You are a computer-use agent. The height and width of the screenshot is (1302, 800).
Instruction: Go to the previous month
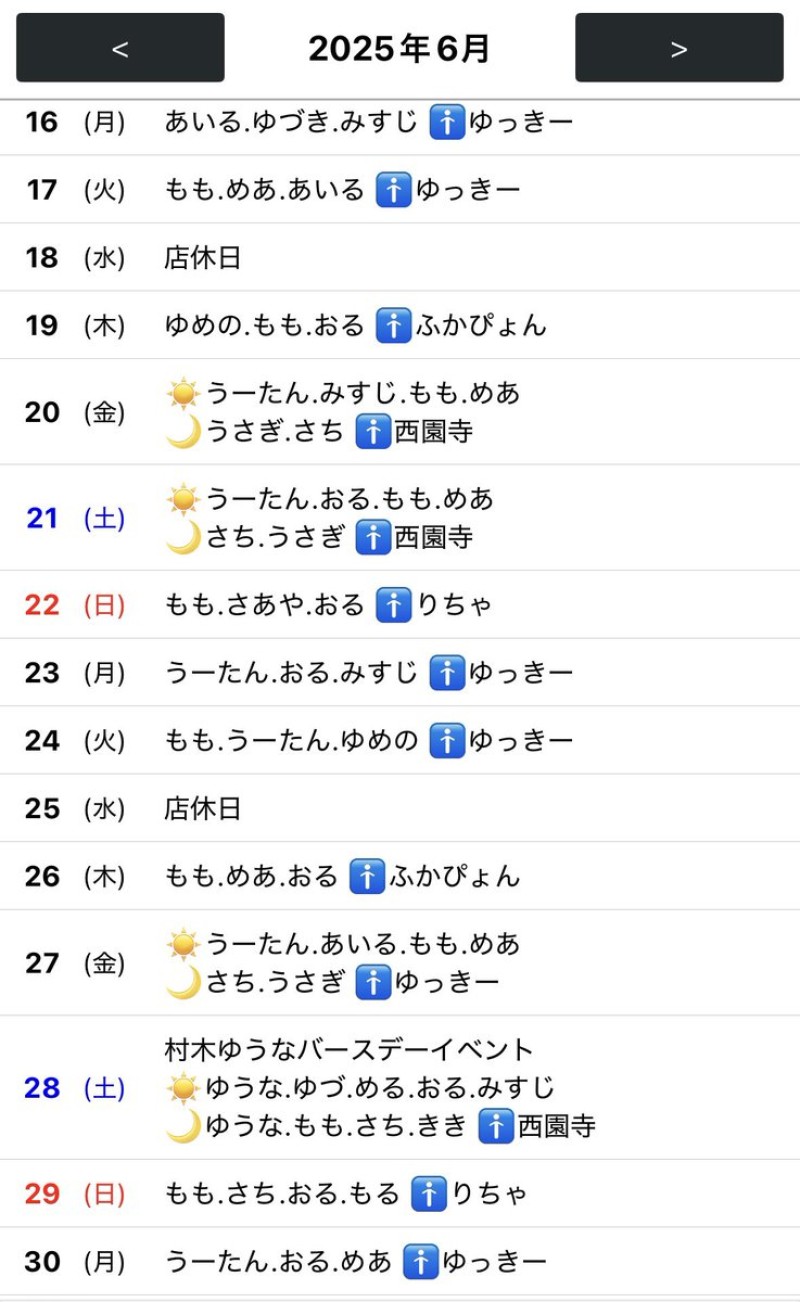pos(120,48)
